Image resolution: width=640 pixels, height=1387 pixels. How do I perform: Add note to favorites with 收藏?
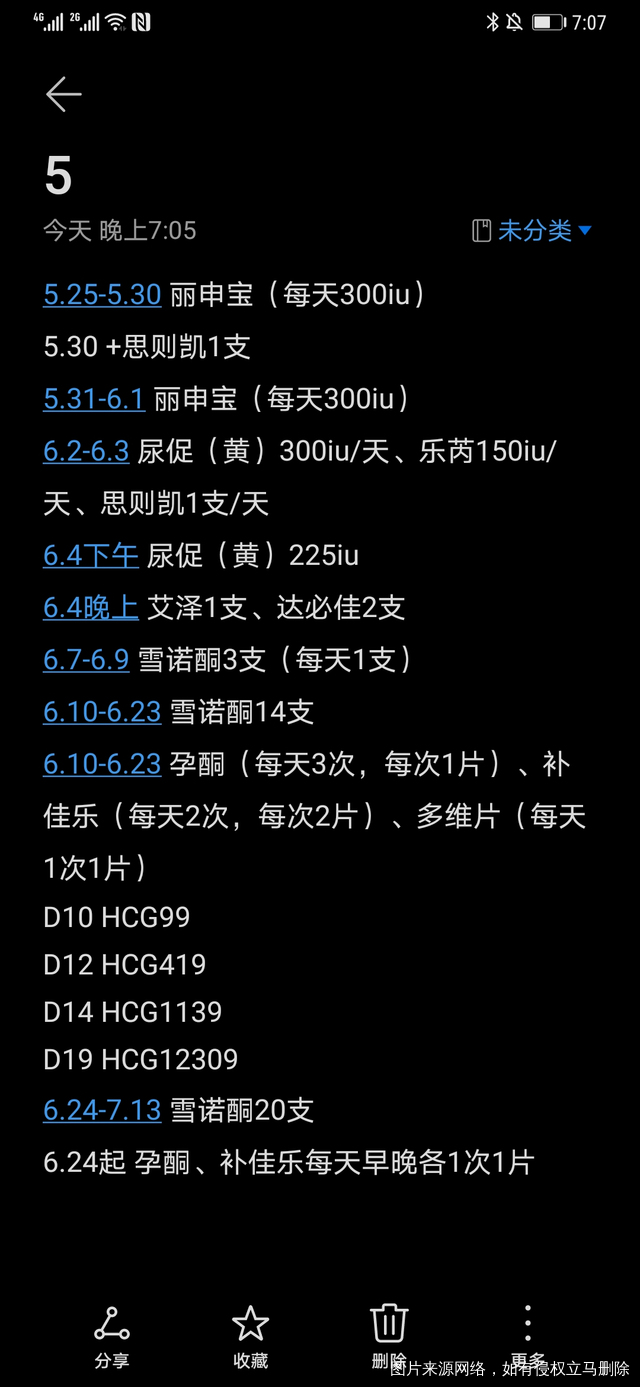[250, 1335]
